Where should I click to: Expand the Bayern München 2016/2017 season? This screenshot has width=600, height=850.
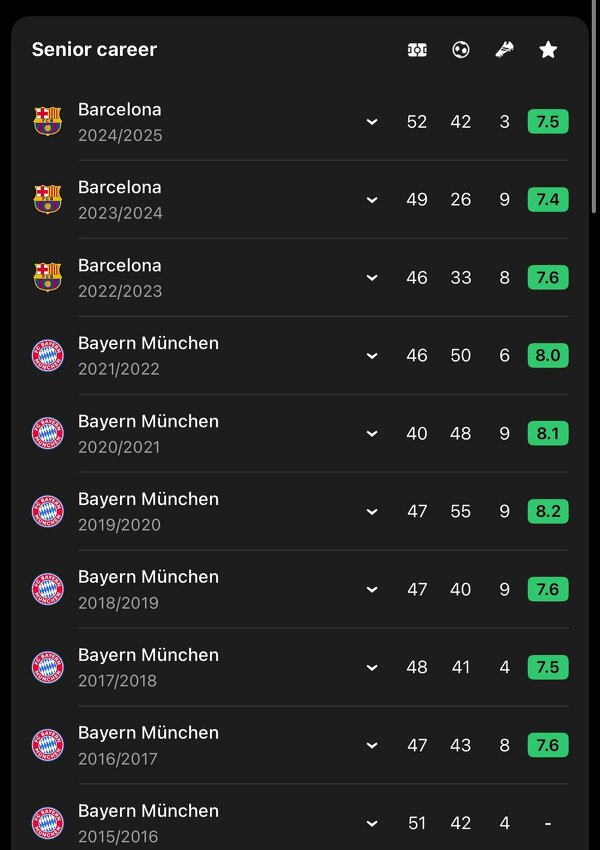coord(372,746)
